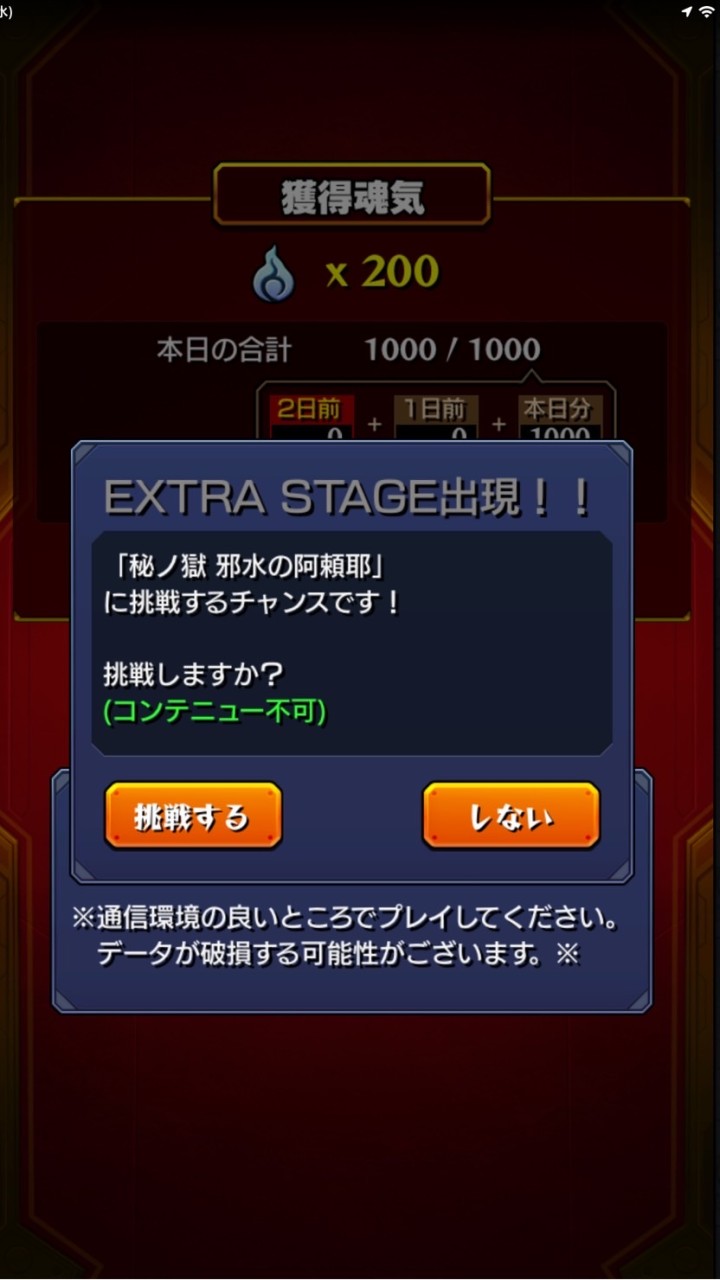The width and height of the screenshot is (720, 1280).
Task: Tap 挑戦する to challenge the extra stage
Action: (193, 816)
